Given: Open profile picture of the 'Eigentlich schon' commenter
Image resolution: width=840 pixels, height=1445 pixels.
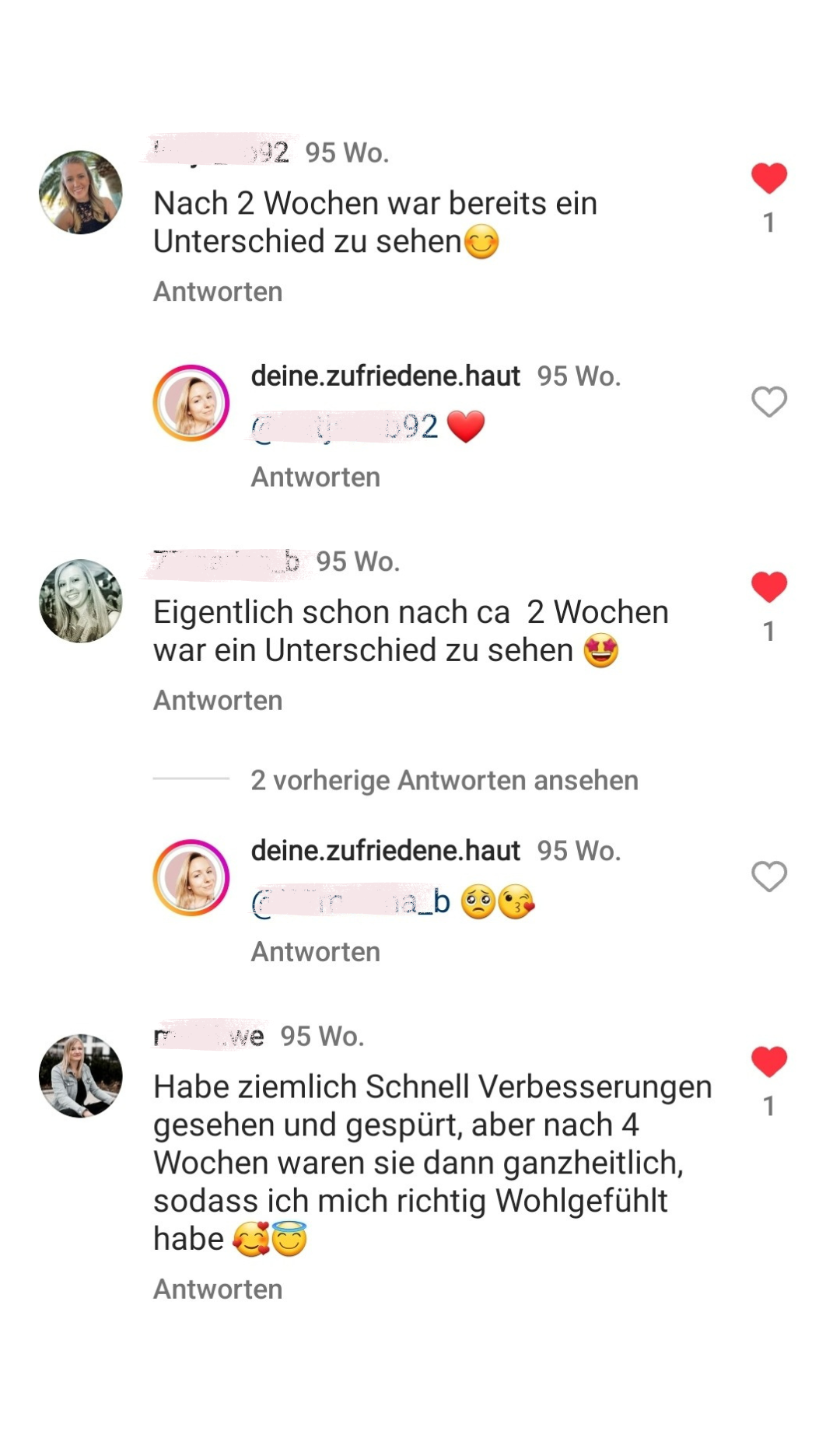Looking at the screenshot, I should pos(81,600).
